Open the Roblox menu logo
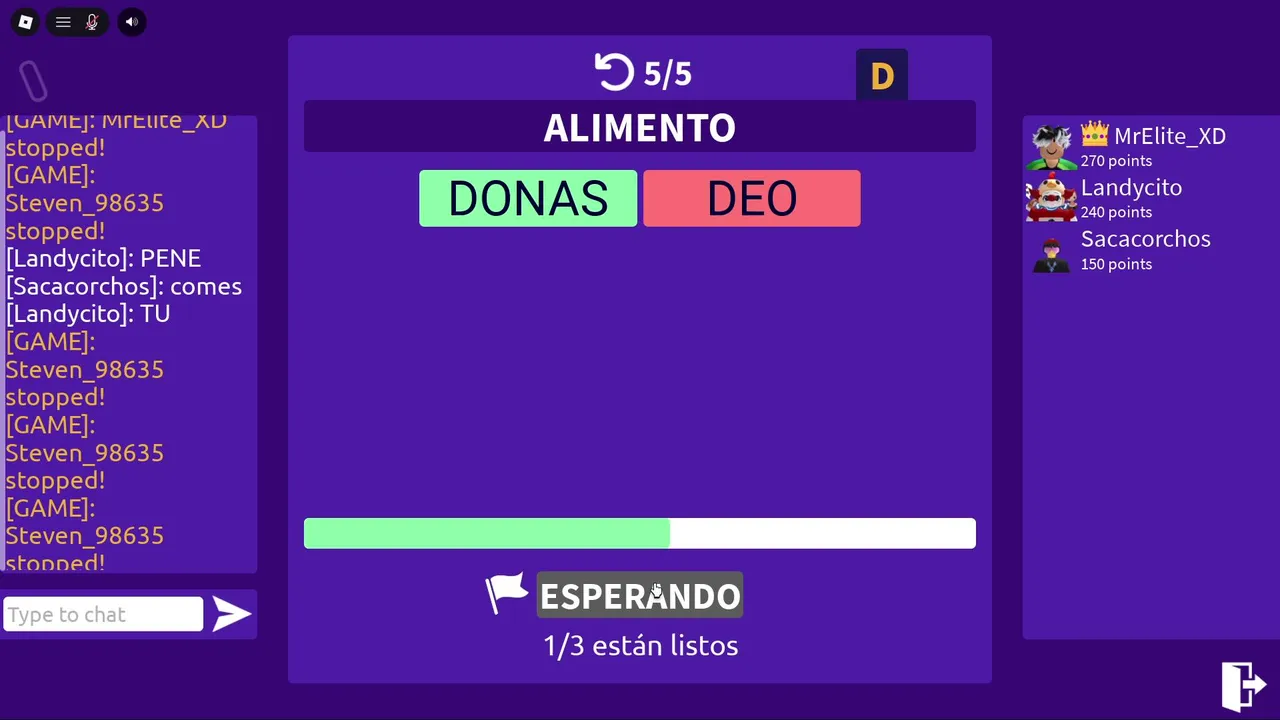The image size is (1280, 720). (x=26, y=22)
